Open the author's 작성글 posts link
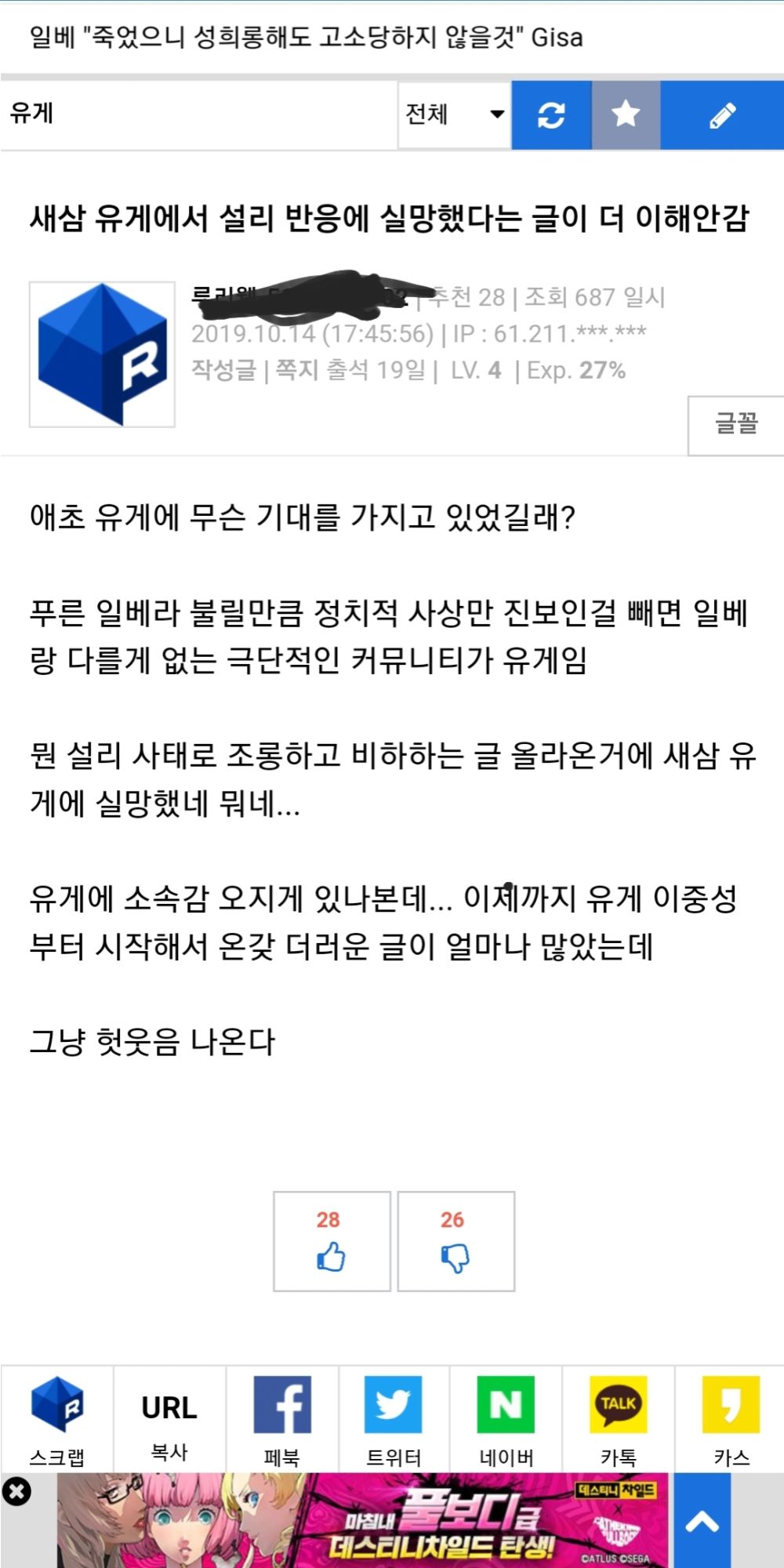This screenshot has height=1568, width=784. 223,370
